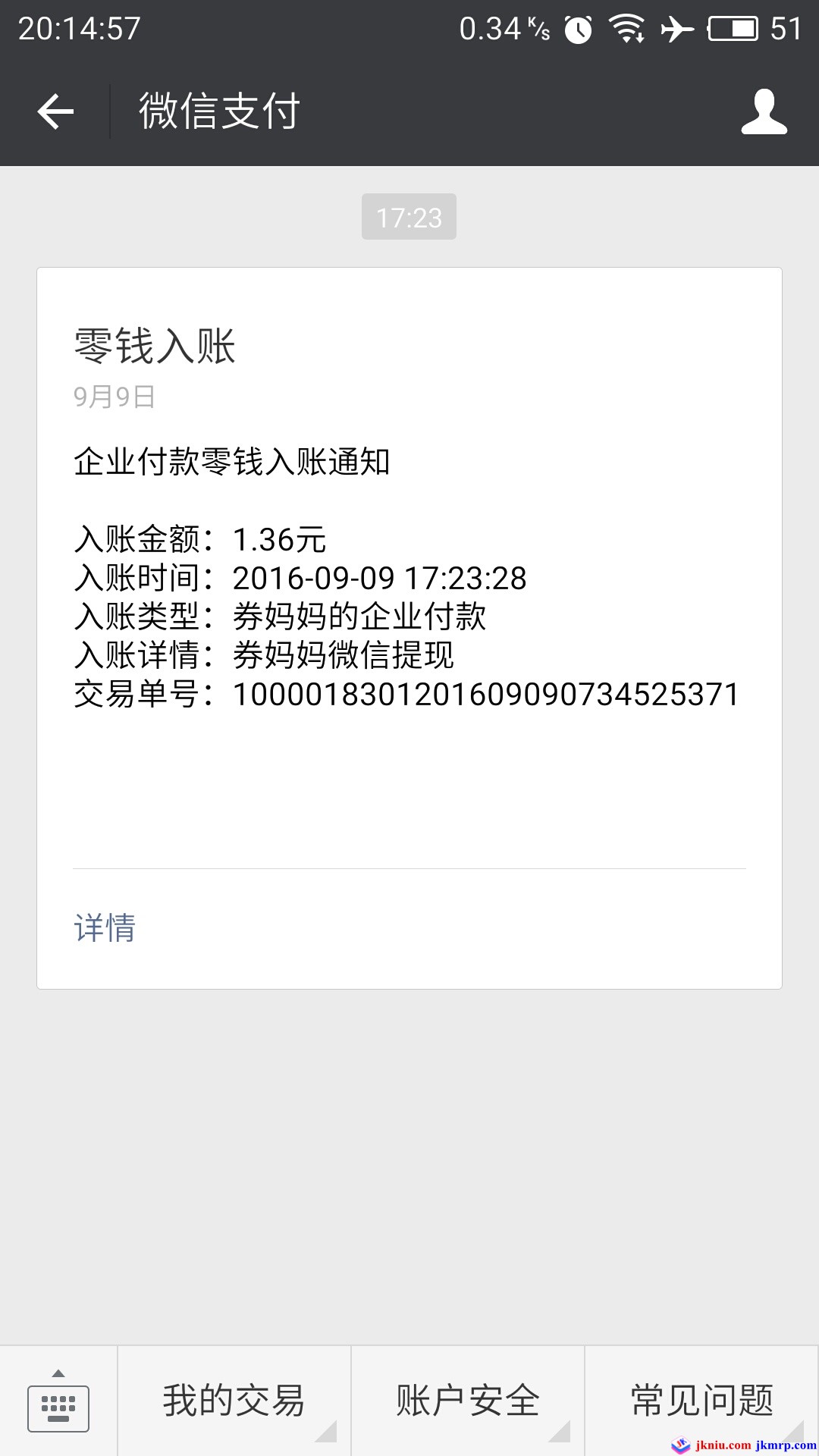The image size is (819, 1456).
Task: Open 详情 of the 零钱入账 notice
Action: 105,927
